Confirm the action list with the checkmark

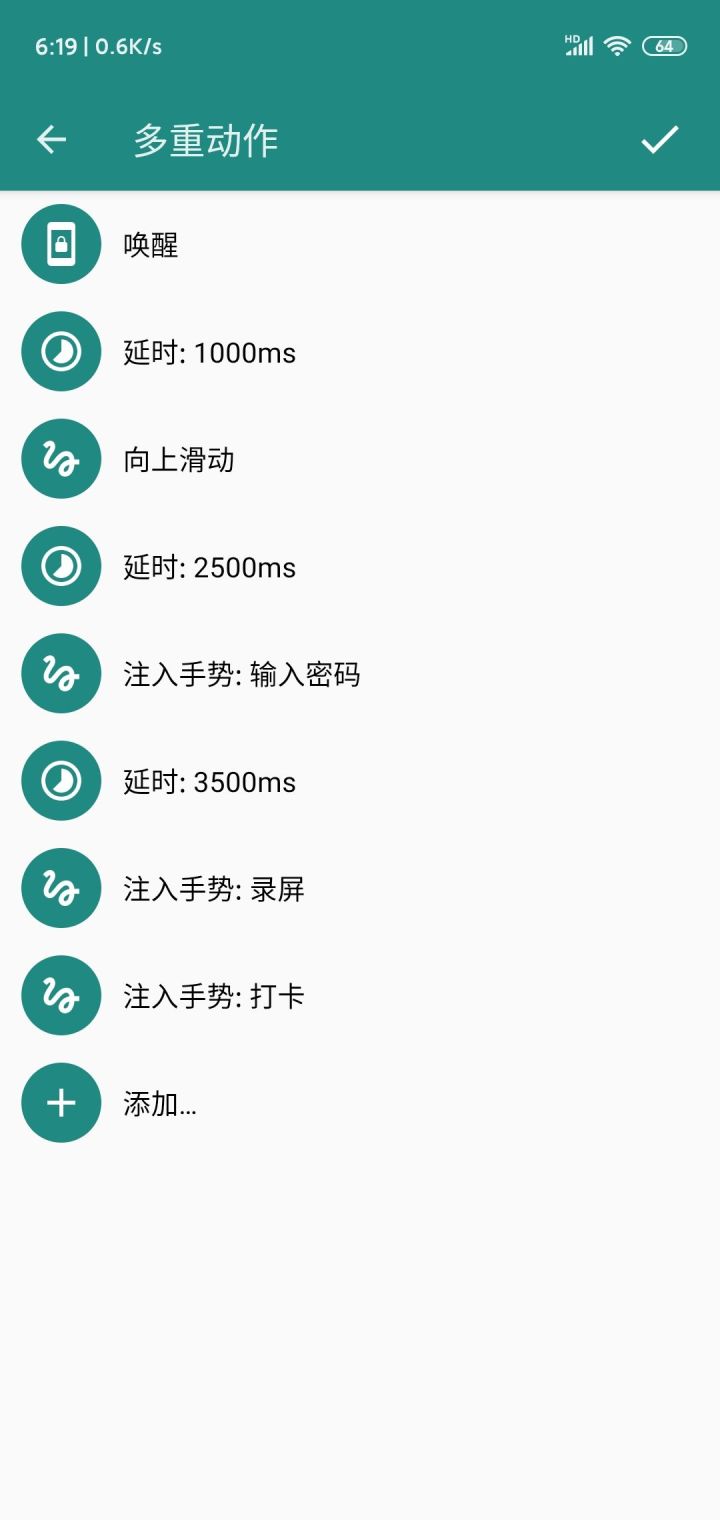pyautogui.click(x=660, y=140)
